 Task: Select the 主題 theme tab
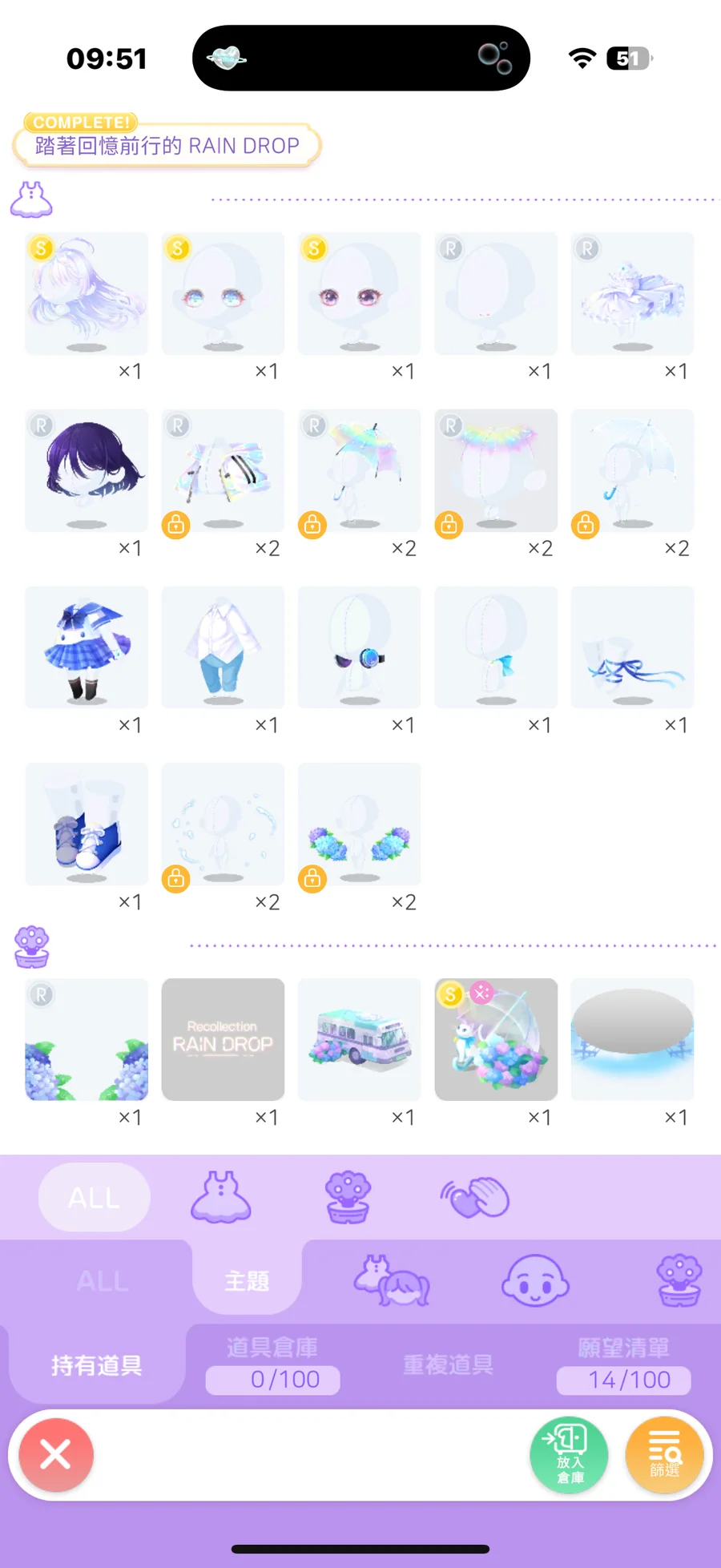click(247, 1281)
